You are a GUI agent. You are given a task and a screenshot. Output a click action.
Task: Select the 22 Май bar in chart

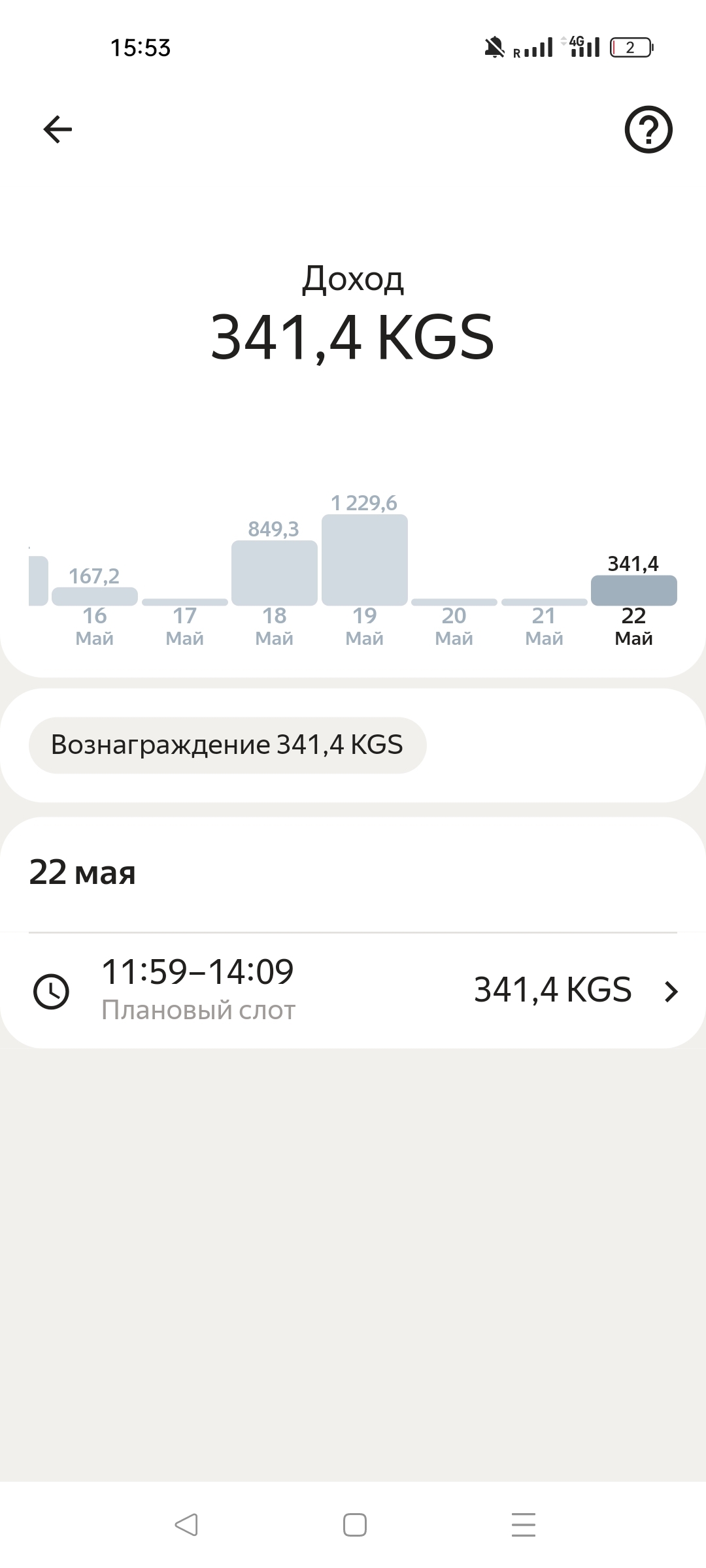pyautogui.click(x=633, y=591)
